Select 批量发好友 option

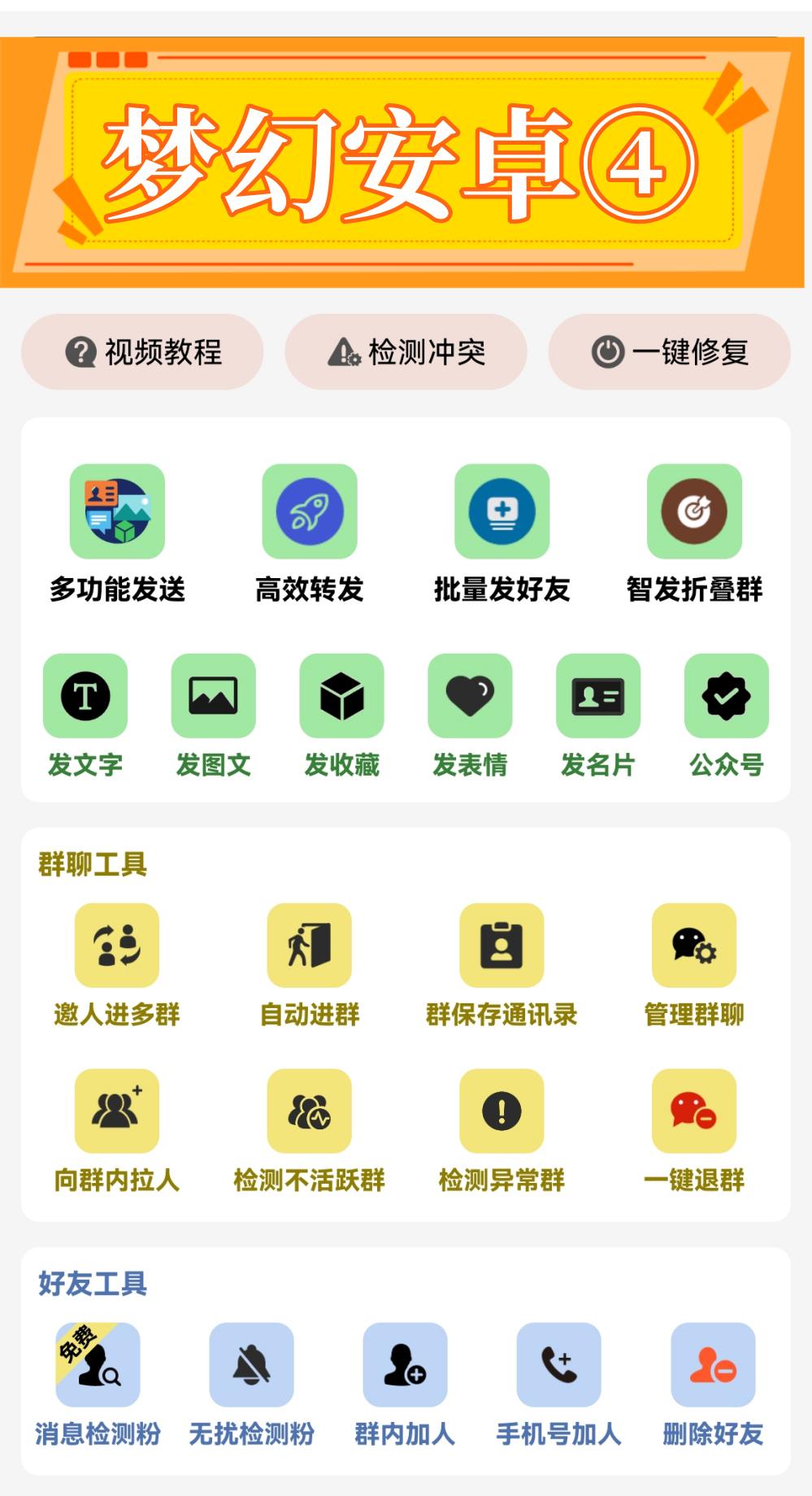point(502,512)
